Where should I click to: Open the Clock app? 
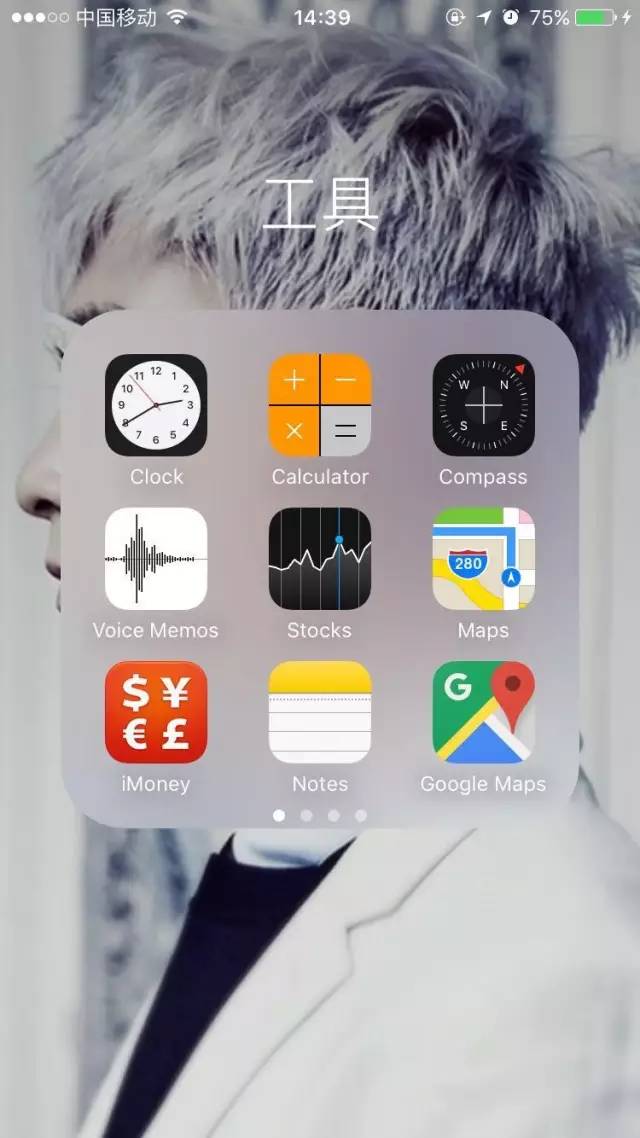pos(156,405)
